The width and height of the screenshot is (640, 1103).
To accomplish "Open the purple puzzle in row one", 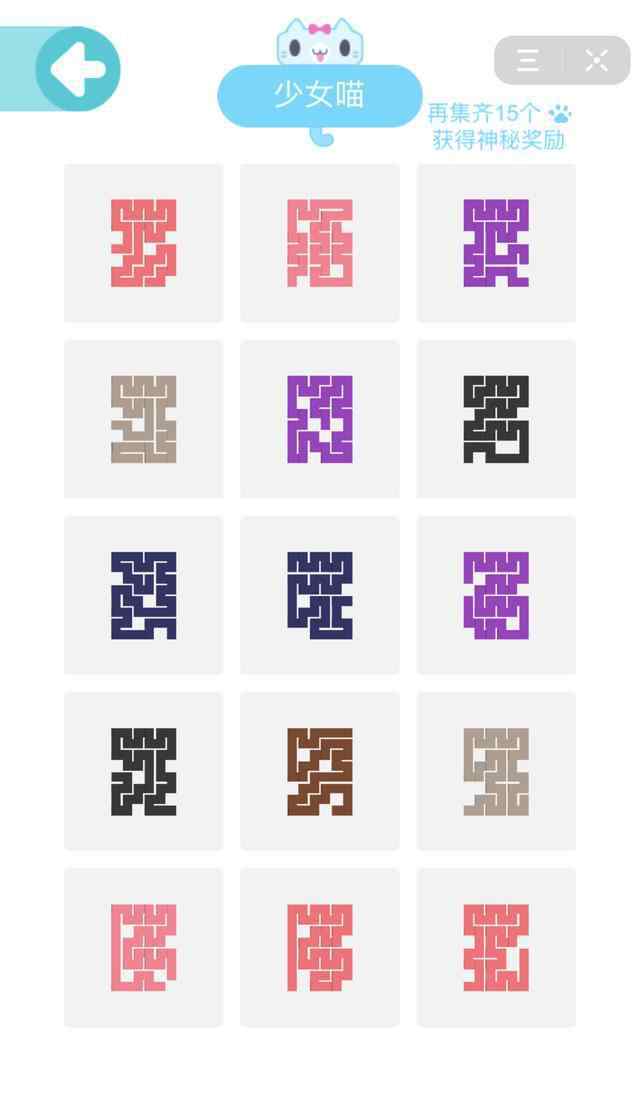I will [x=497, y=243].
